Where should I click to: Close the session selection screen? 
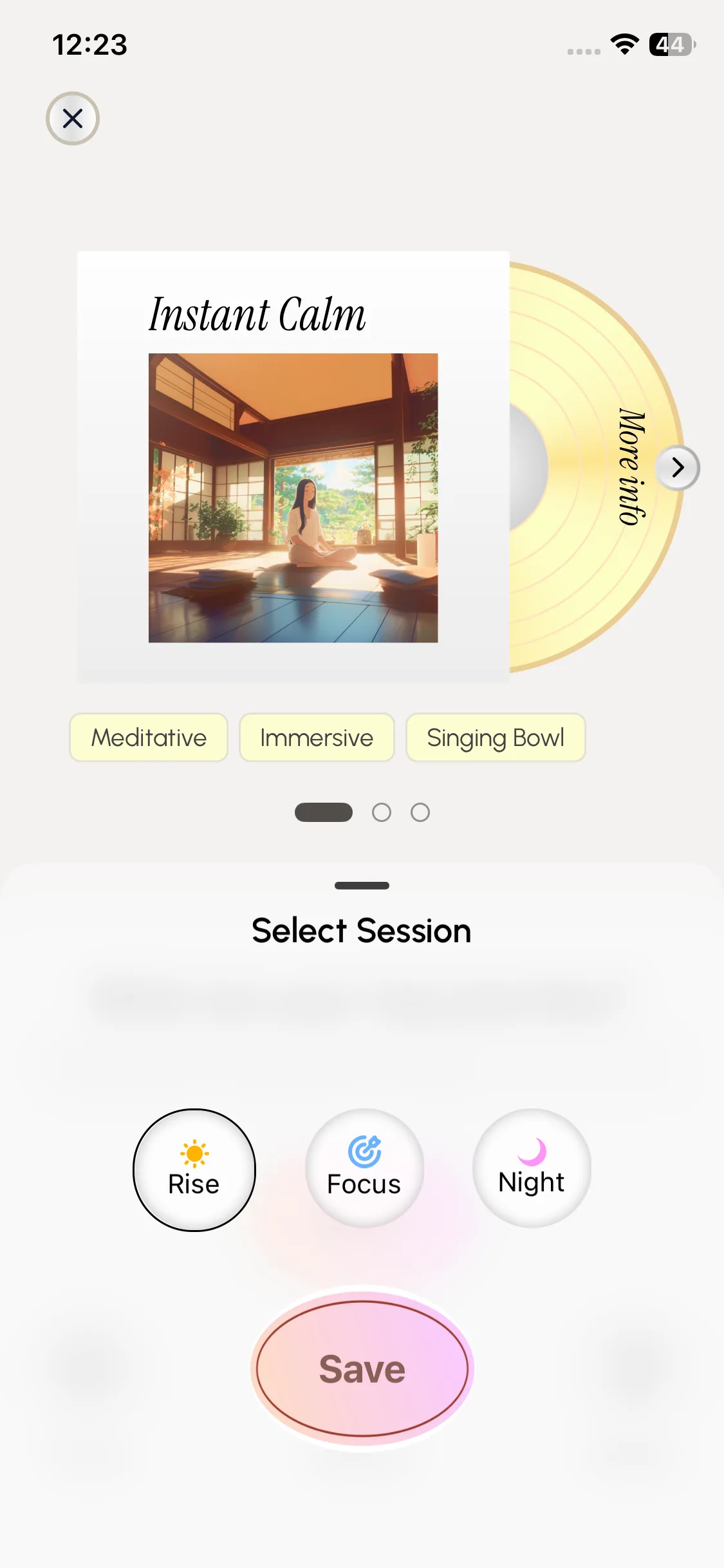tap(73, 118)
